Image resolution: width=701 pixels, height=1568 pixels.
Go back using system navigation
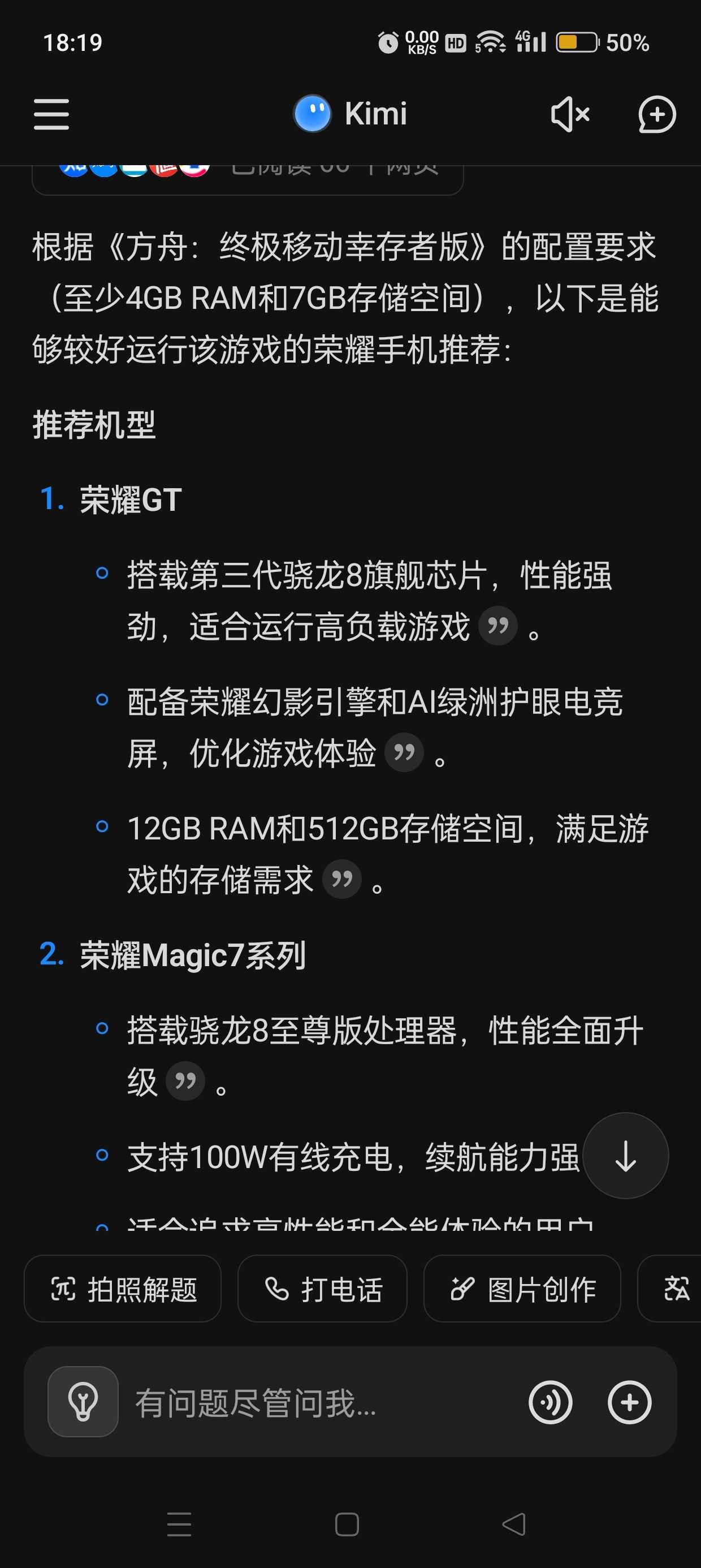(x=514, y=1524)
